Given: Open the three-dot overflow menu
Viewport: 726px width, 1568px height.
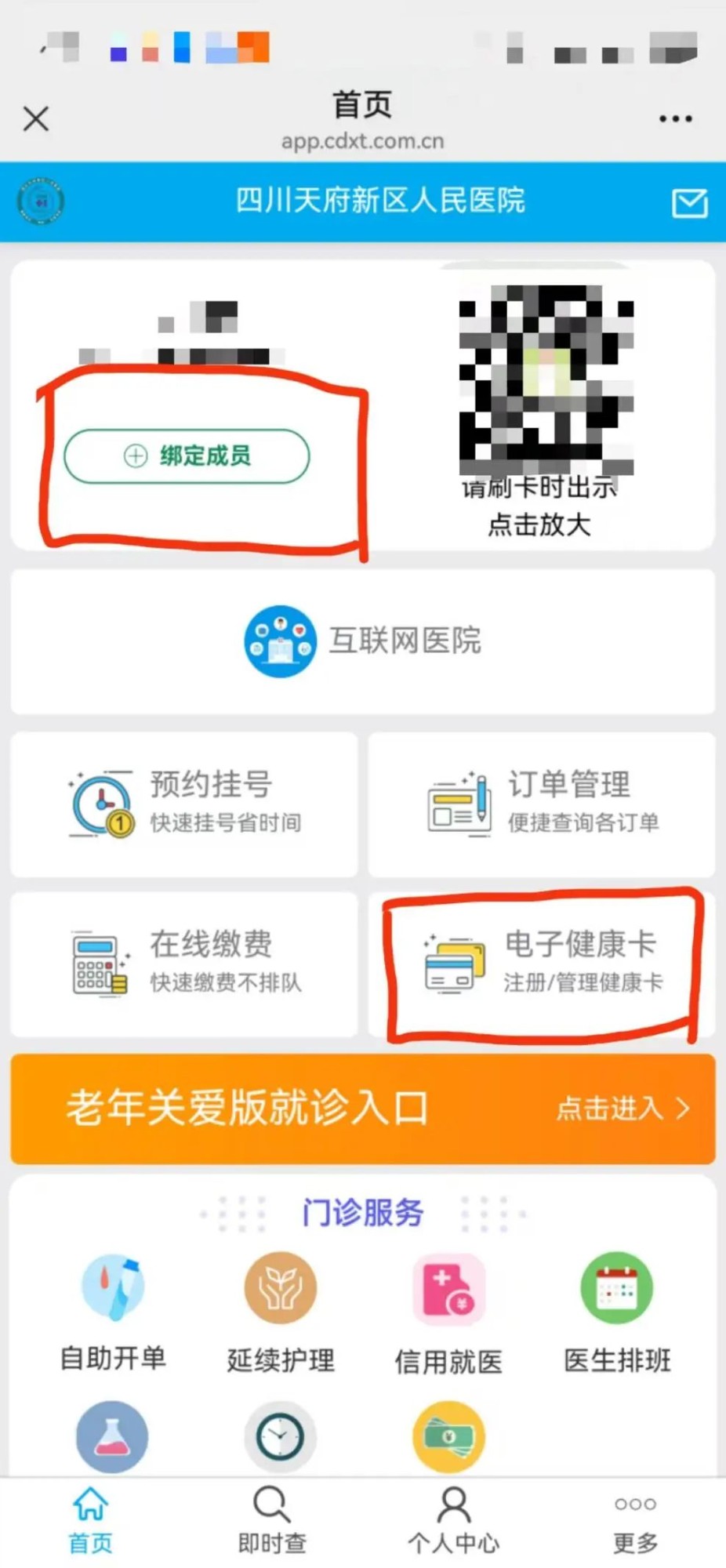Looking at the screenshot, I should click(x=675, y=119).
